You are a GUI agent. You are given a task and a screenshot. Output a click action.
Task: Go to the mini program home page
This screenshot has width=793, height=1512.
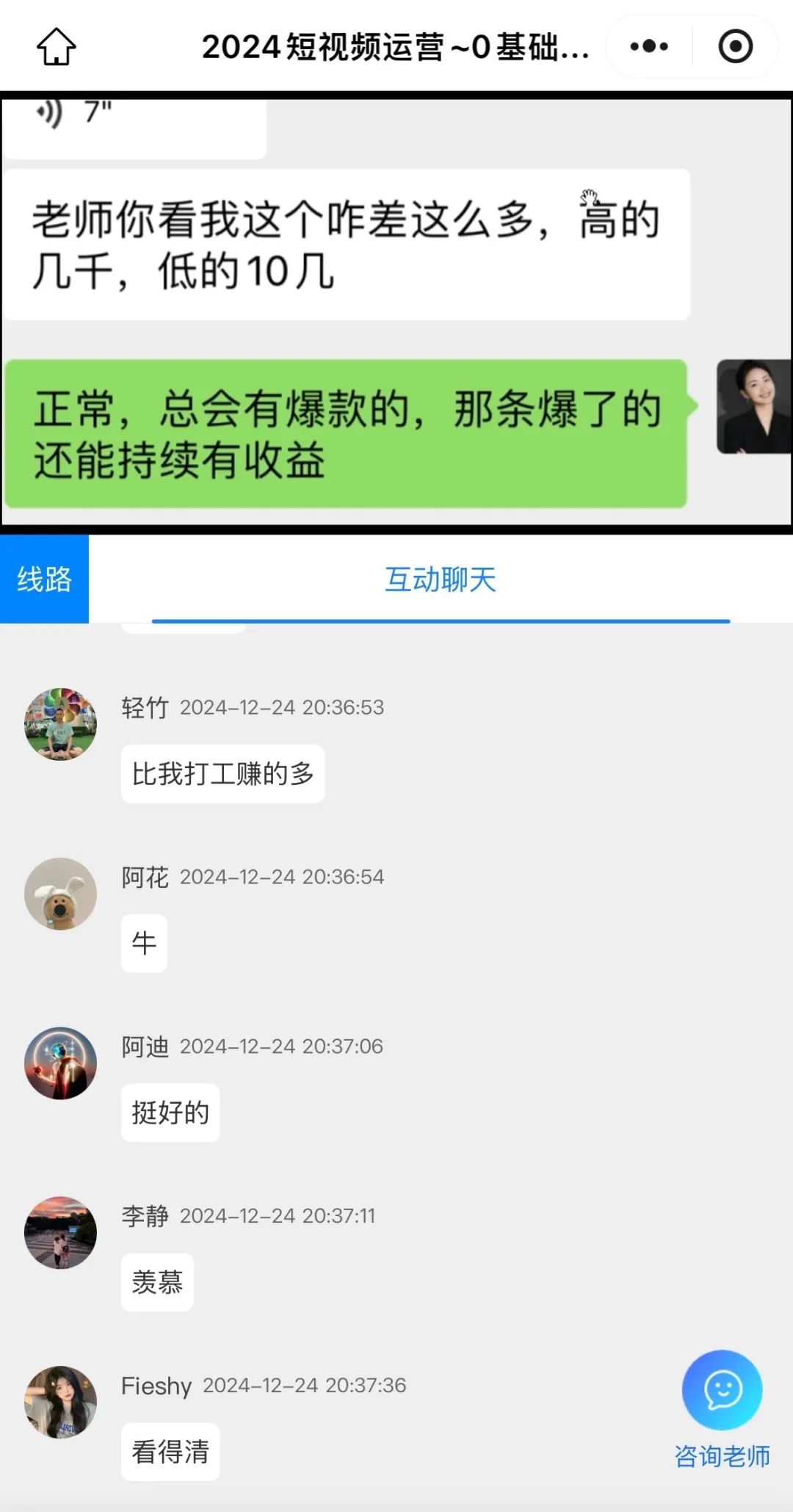56,47
